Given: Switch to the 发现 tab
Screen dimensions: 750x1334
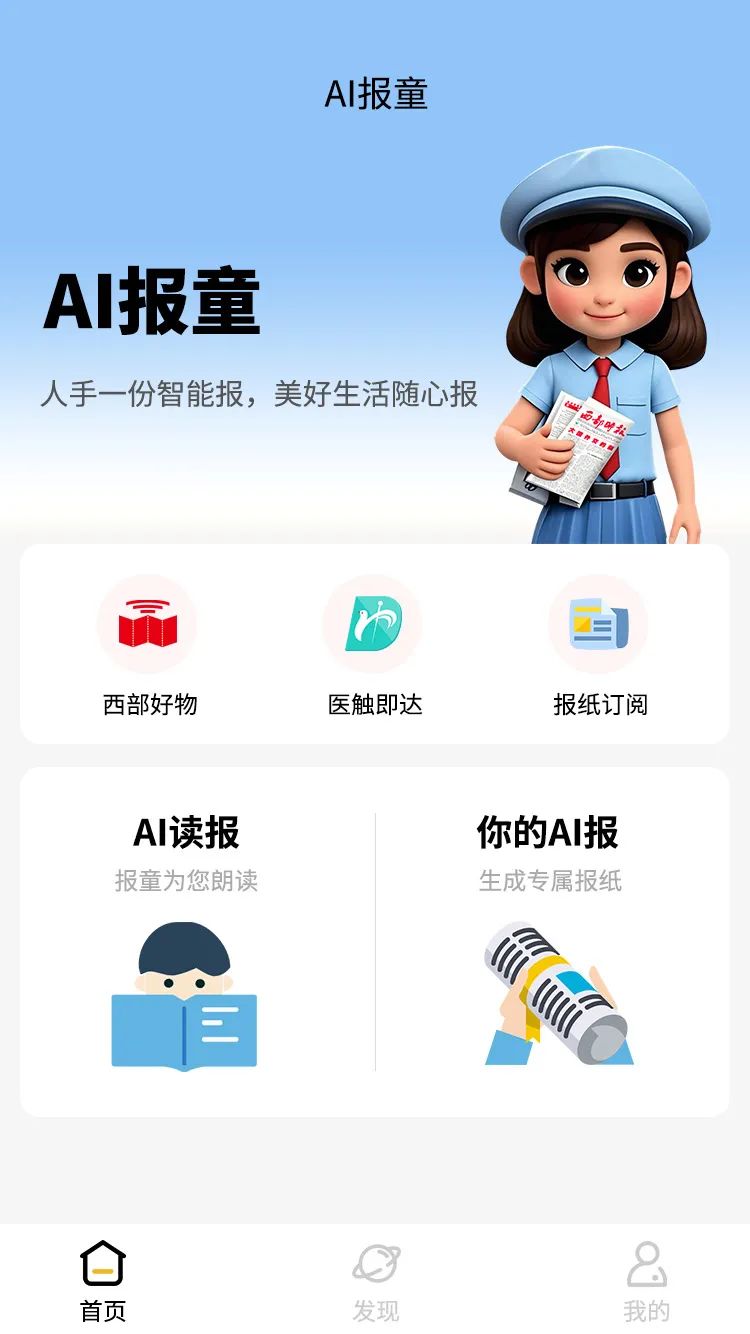Looking at the screenshot, I should [376, 1281].
